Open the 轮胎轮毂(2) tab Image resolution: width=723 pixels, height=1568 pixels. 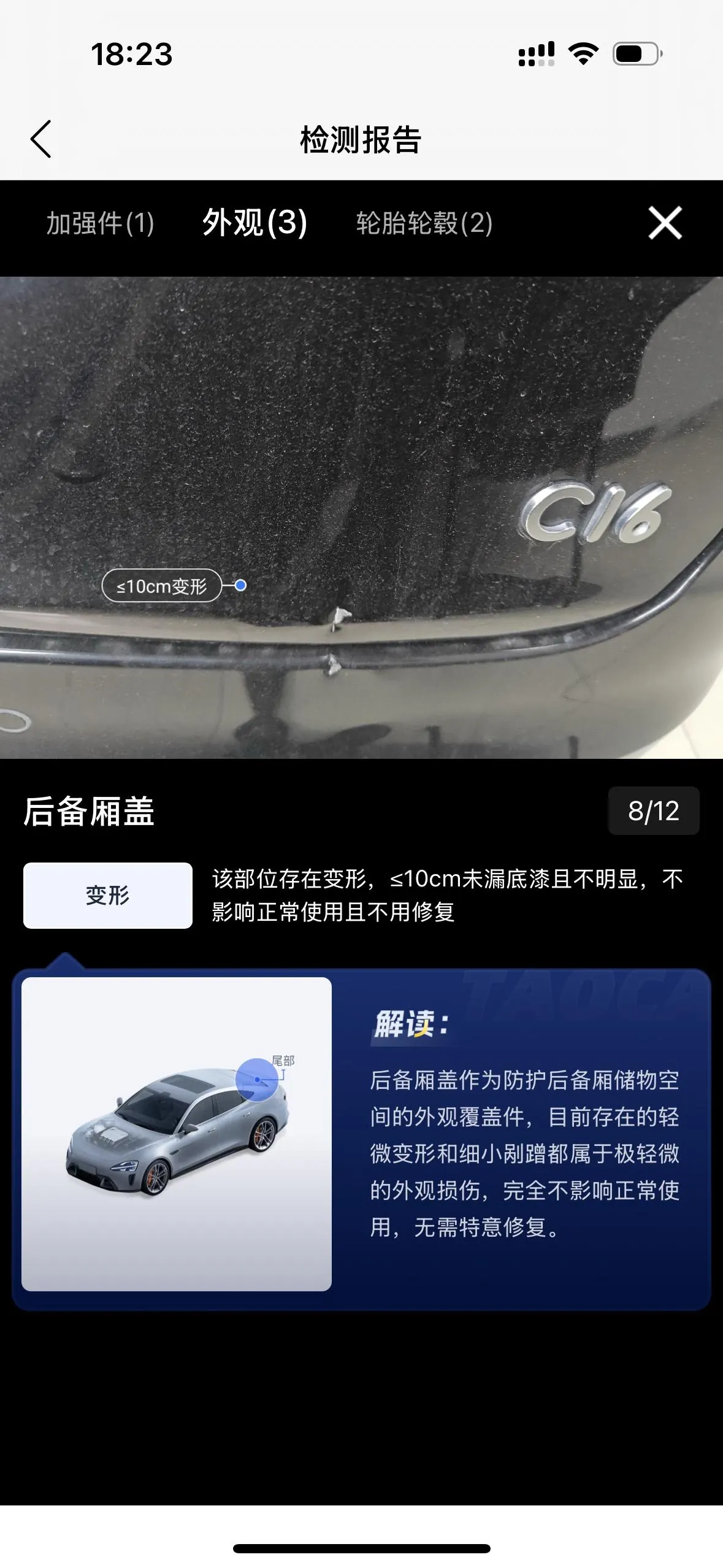pos(424,223)
